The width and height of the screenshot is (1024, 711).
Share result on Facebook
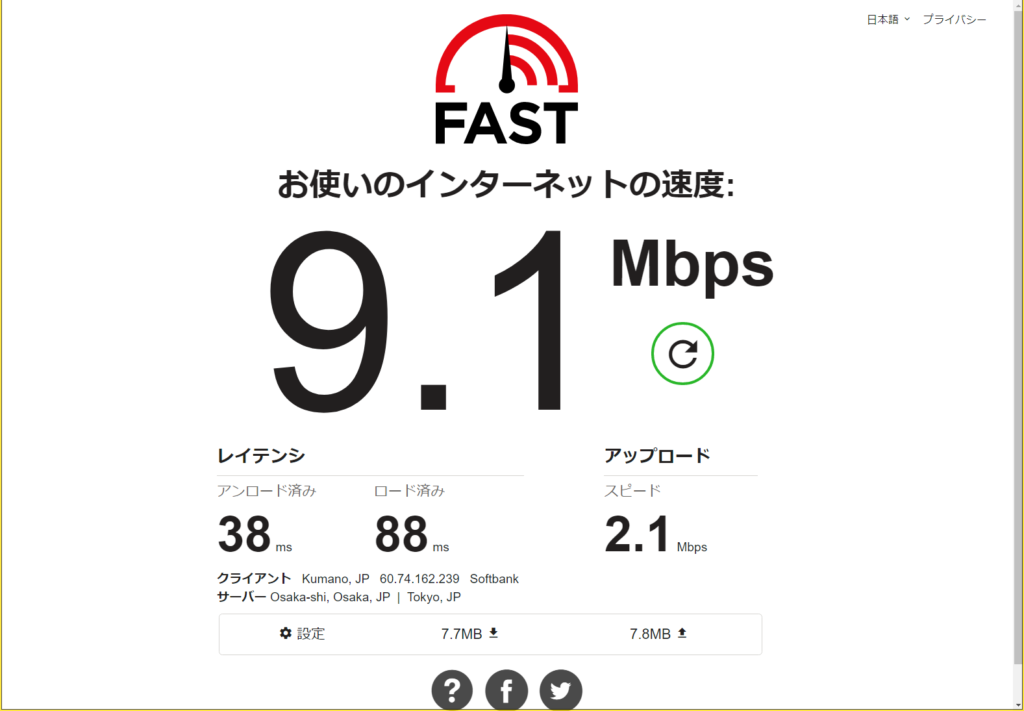point(506,689)
